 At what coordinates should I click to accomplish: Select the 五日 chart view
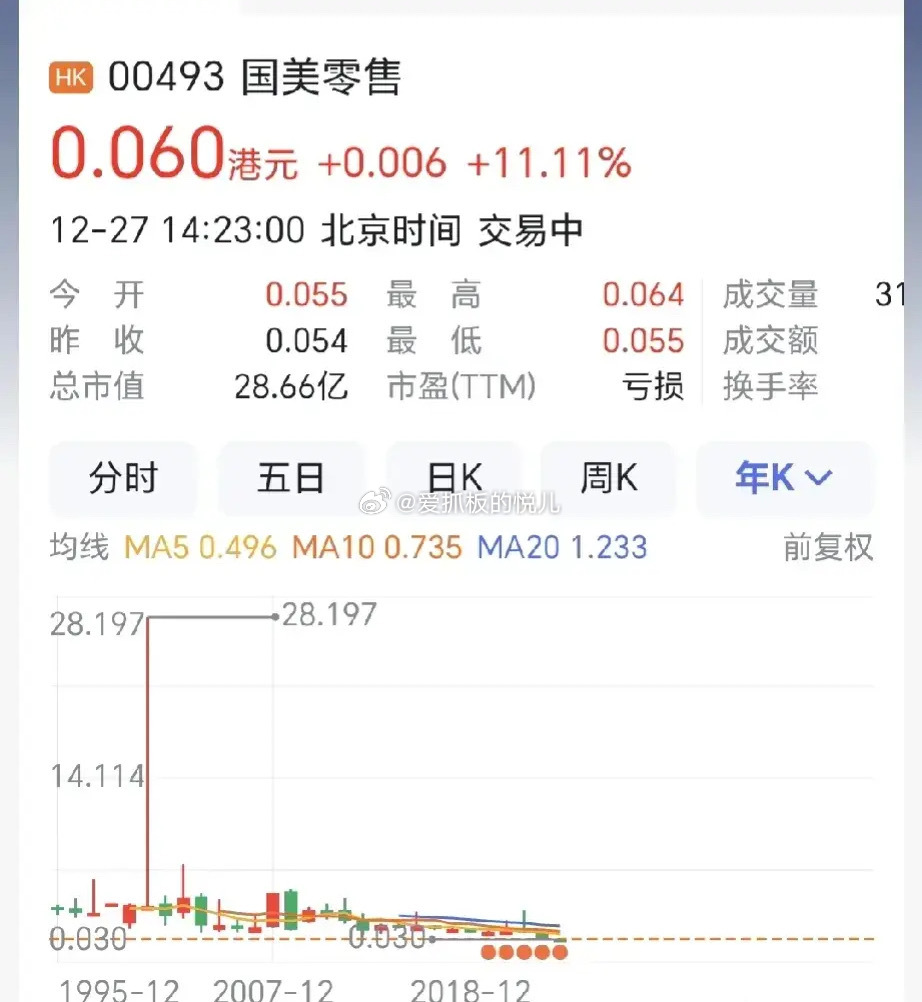(290, 479)
